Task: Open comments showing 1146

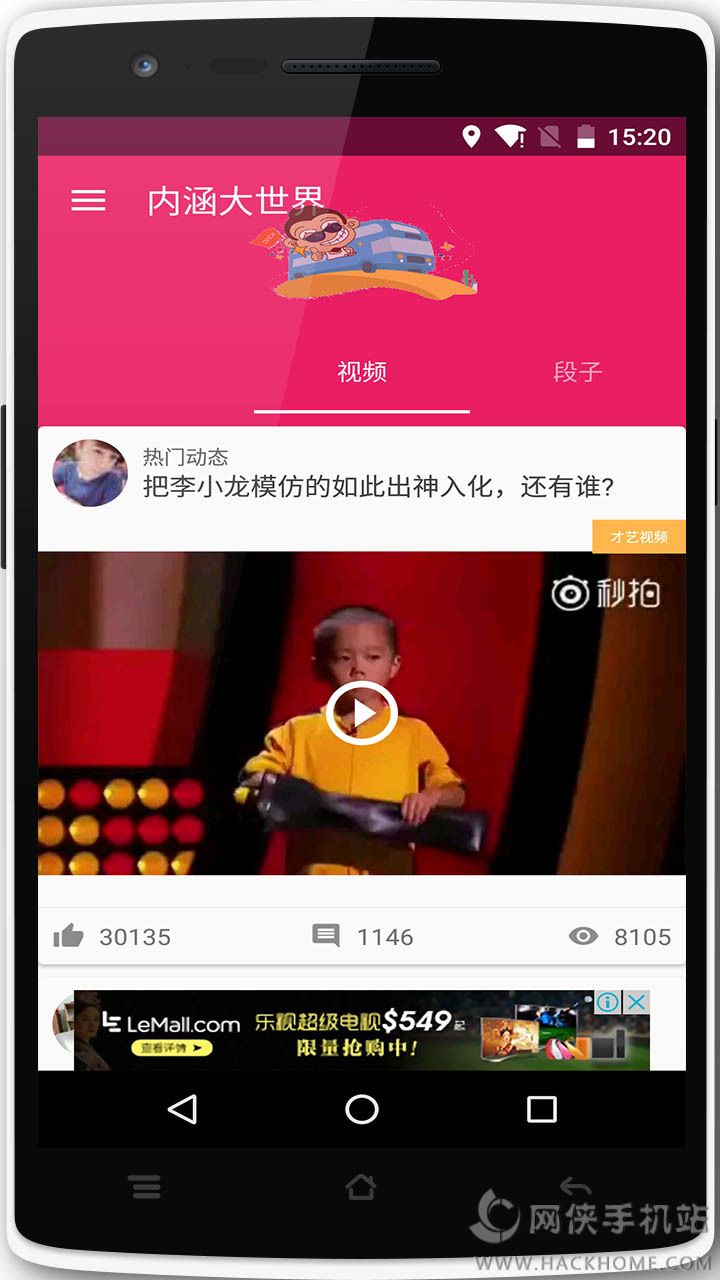Action: 326,936
